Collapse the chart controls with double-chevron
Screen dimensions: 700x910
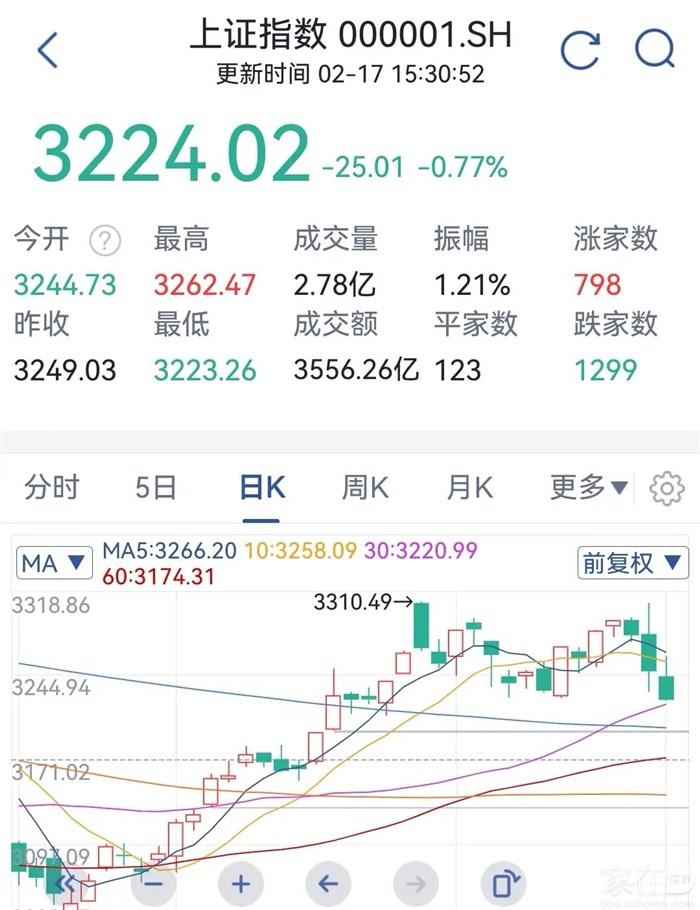point(64,884)
